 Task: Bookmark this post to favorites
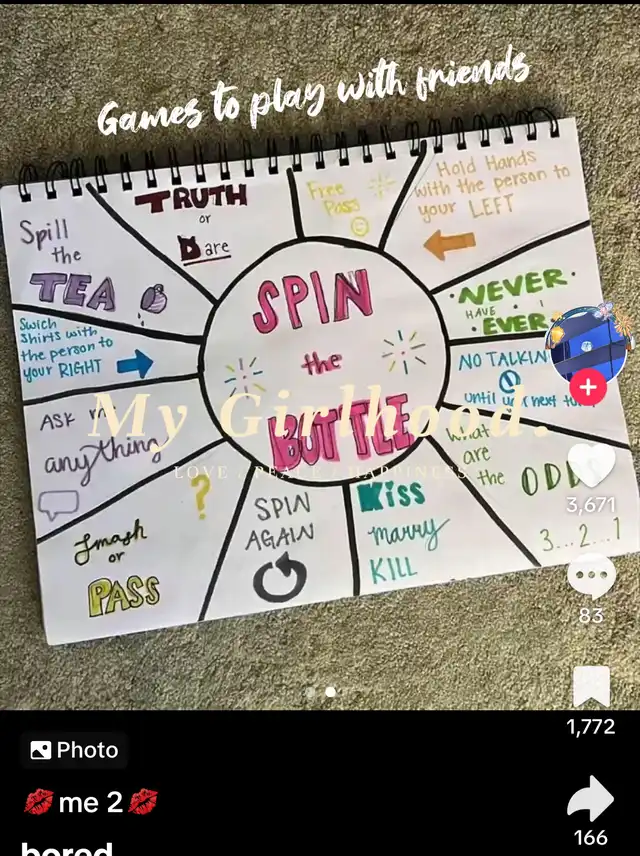pyautogui.click(x=591, y=686)
